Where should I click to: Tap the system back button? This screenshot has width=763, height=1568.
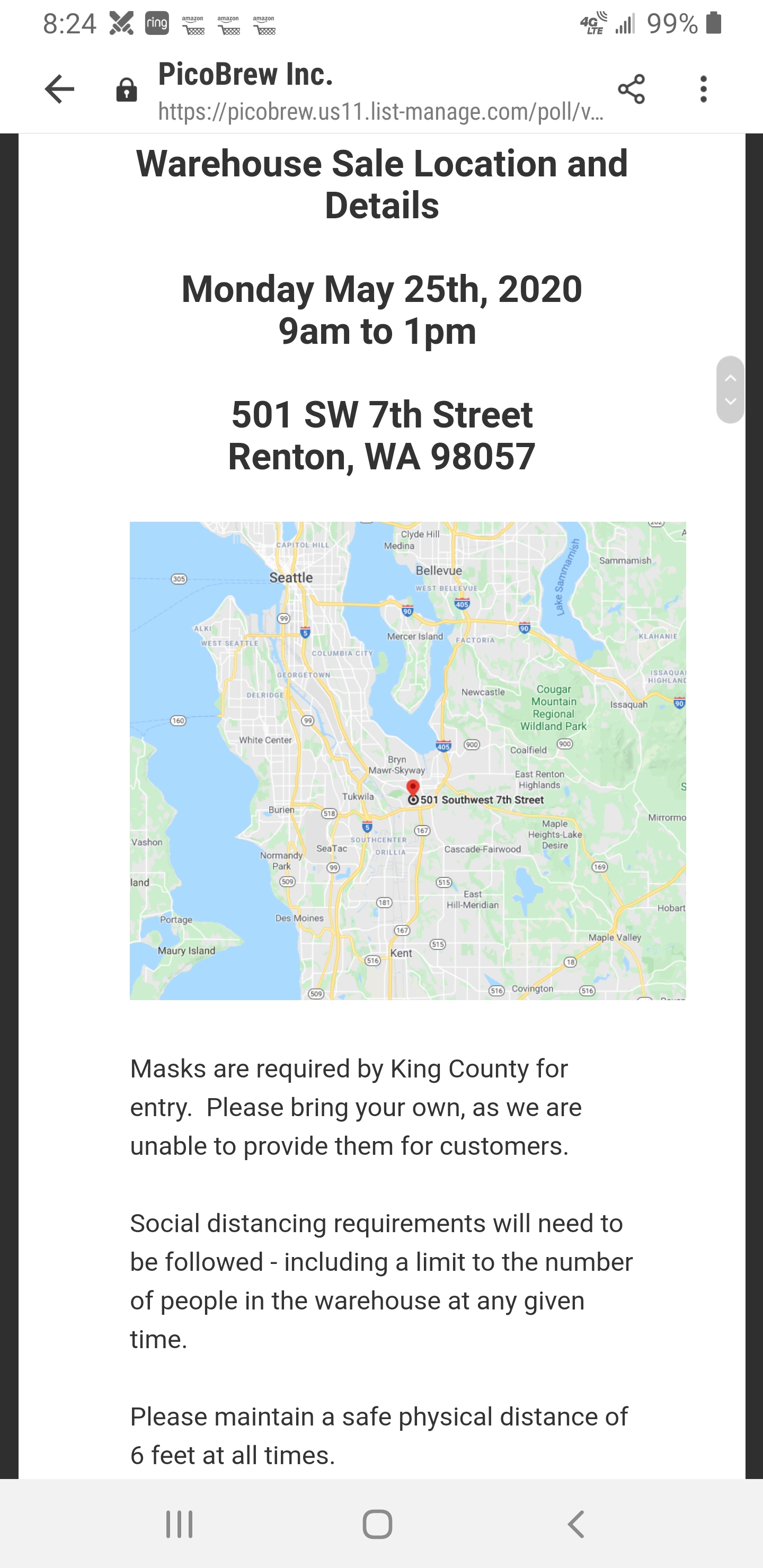(576, 1524)
